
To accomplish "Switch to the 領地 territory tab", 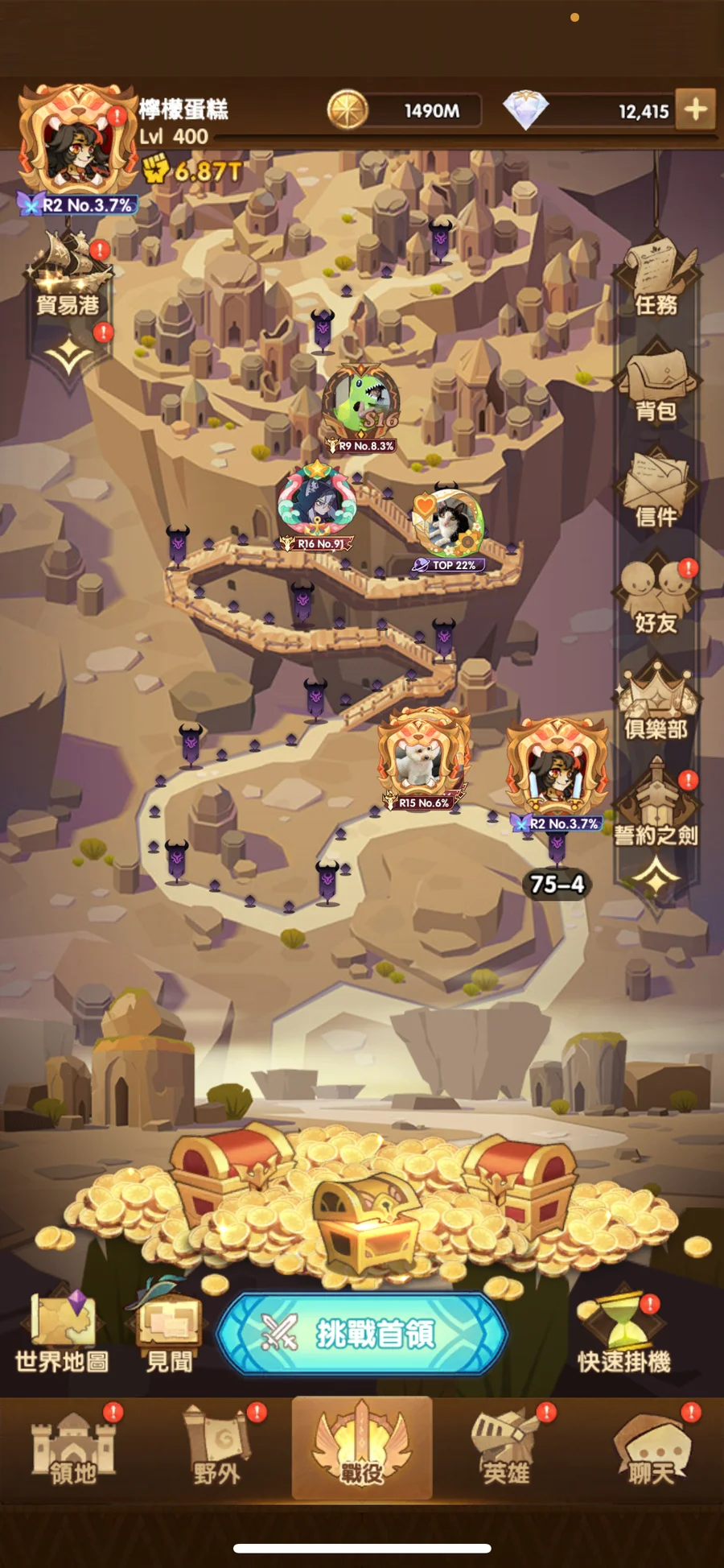I will click(72, 1450).
